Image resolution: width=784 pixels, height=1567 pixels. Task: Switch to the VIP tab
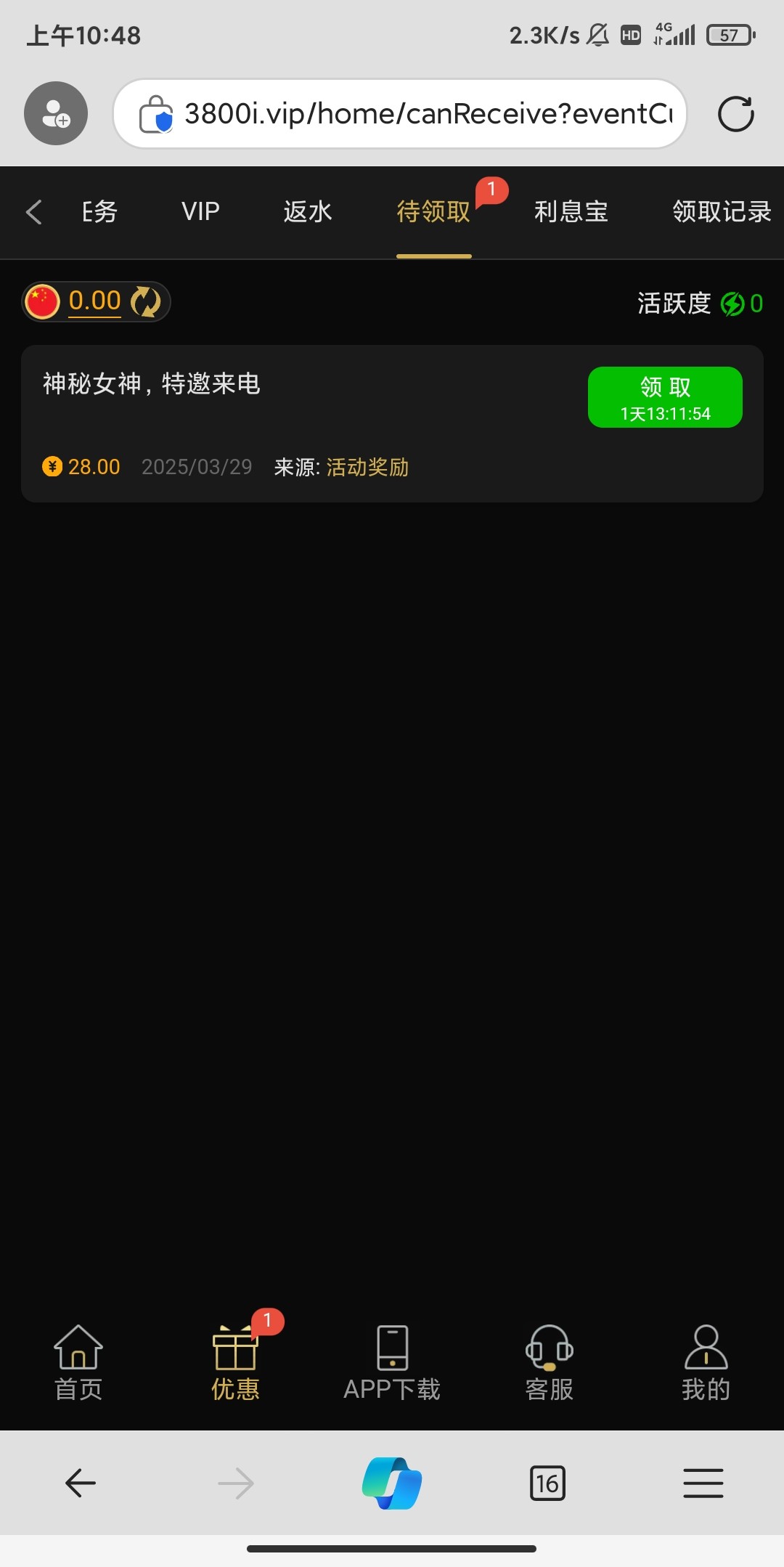pos(200,212)
